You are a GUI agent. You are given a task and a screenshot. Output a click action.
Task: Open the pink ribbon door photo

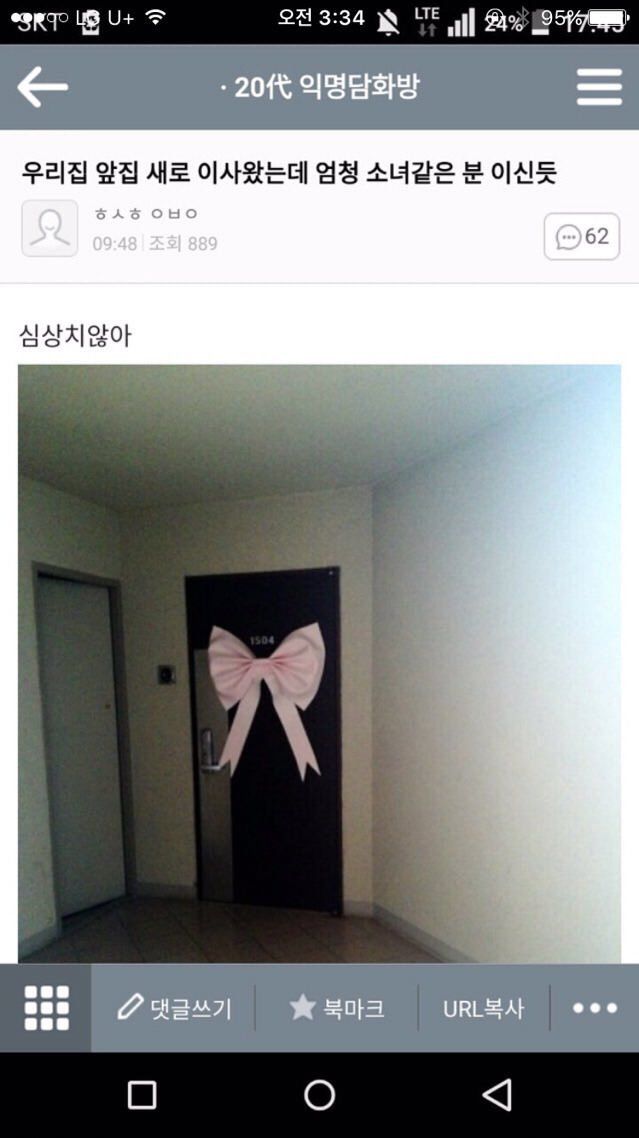320,663
